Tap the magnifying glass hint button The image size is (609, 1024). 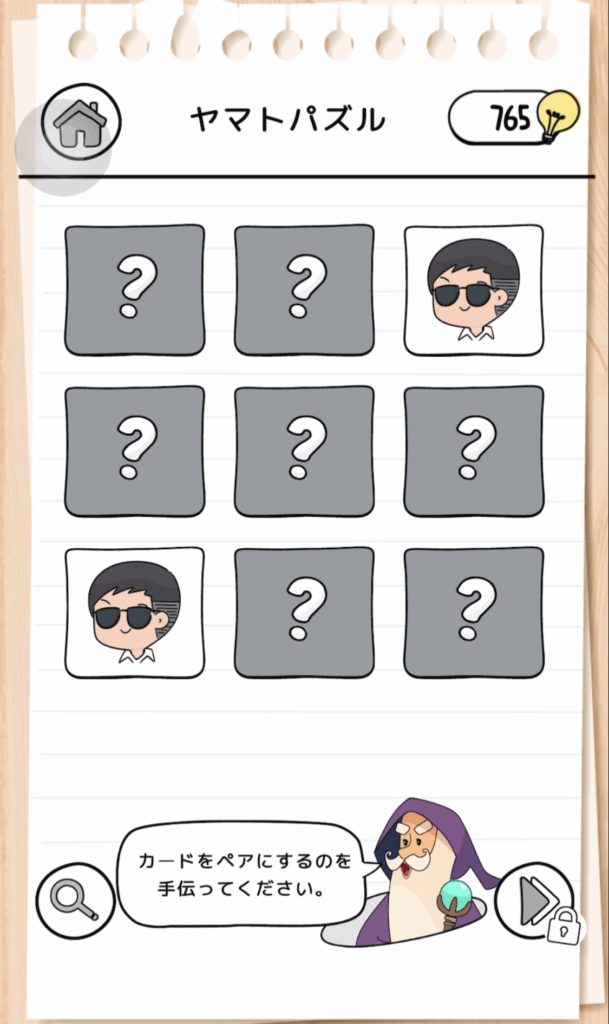[75, 901]
